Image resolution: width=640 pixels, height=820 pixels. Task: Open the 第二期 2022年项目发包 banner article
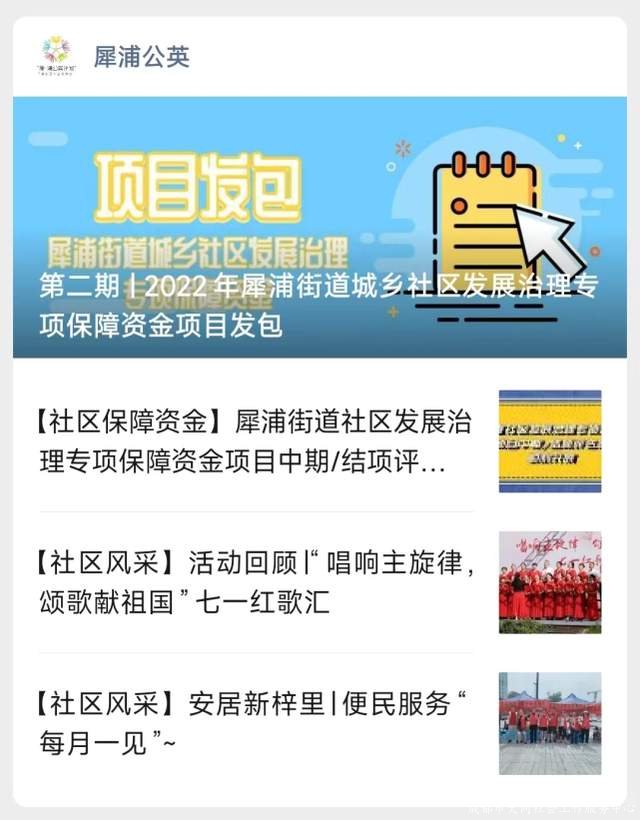tap(320, 228)
